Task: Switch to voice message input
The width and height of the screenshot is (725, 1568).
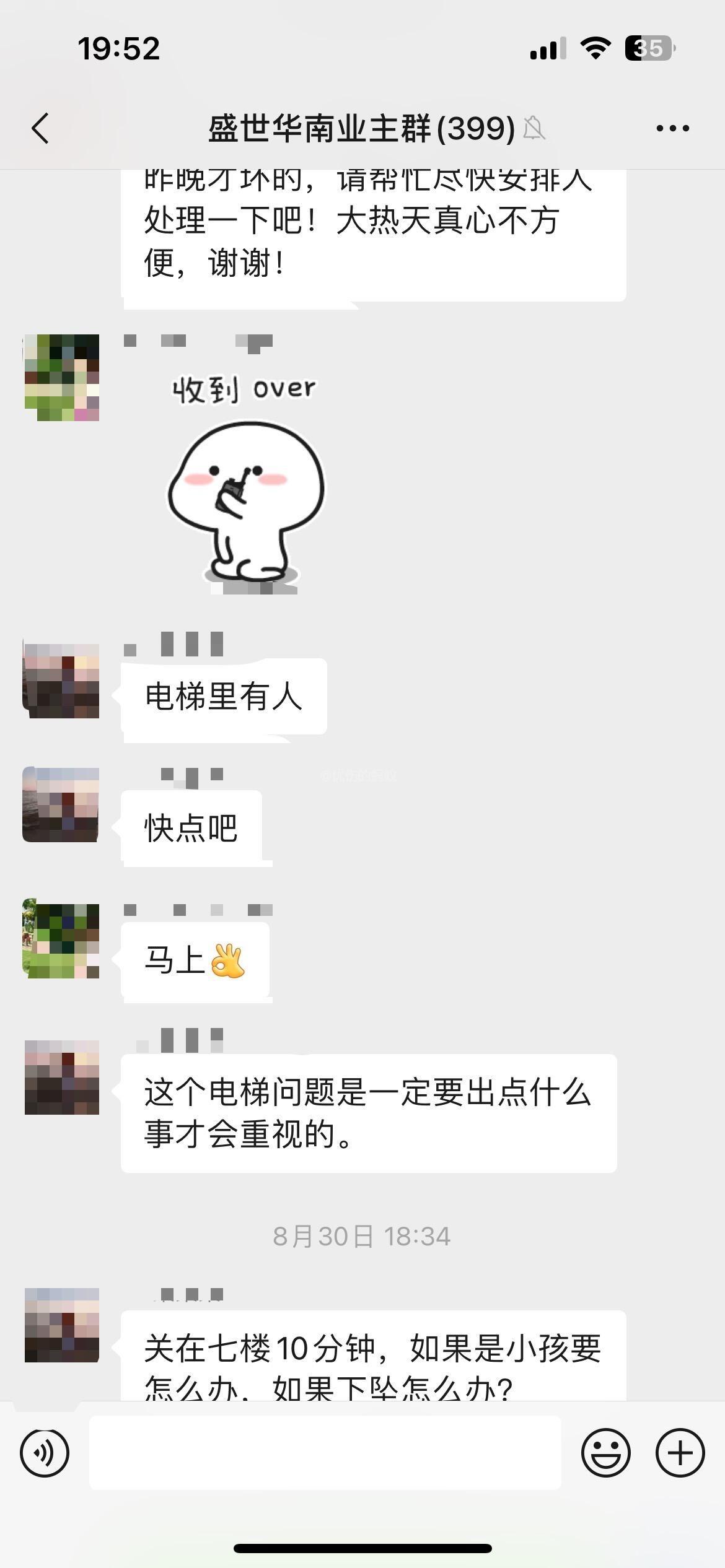Action: 45,1453
